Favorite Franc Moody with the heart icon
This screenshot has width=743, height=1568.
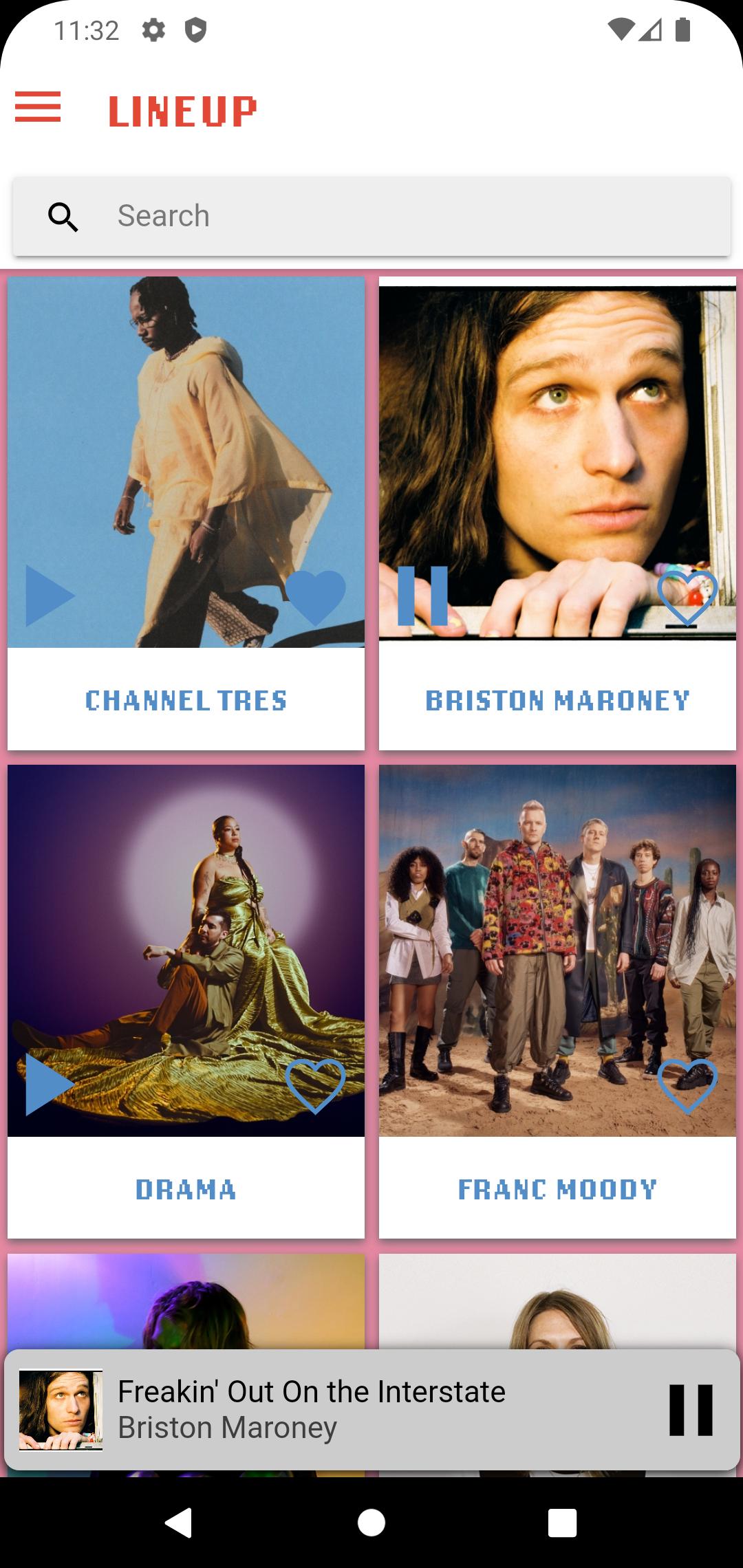(687, 1086)
